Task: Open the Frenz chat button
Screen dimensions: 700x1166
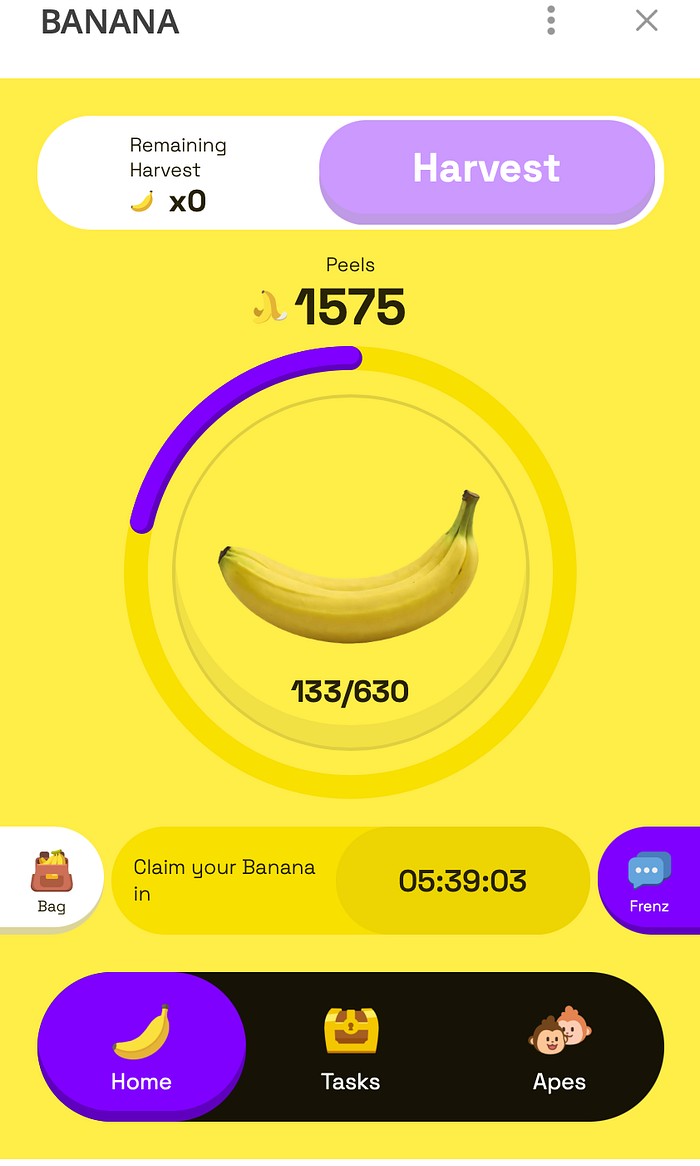Action: click(x=649, y=880)
